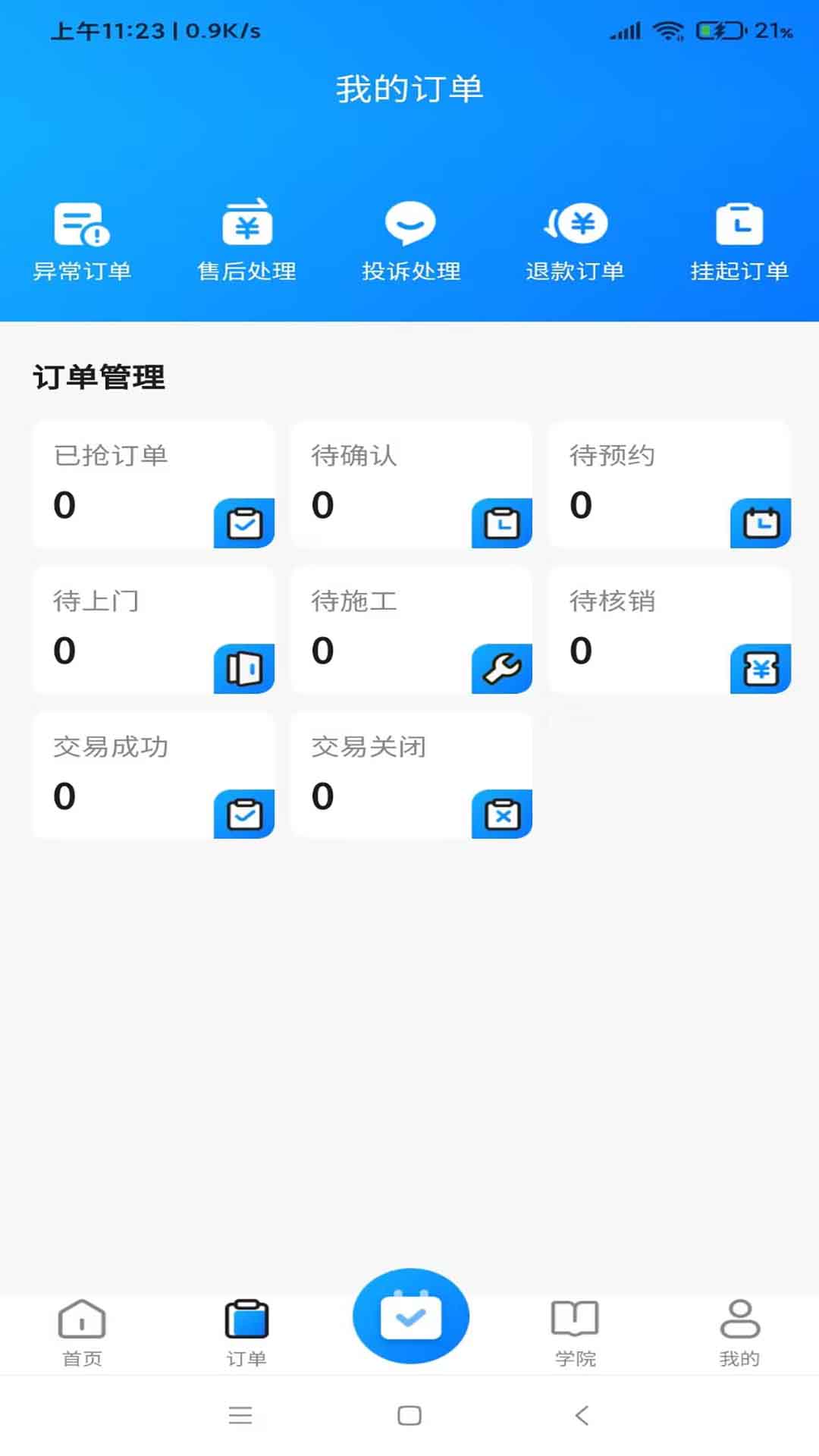Tap the wrench icon on 待施工 card
Screen dimensions: 819x1456
500,668
